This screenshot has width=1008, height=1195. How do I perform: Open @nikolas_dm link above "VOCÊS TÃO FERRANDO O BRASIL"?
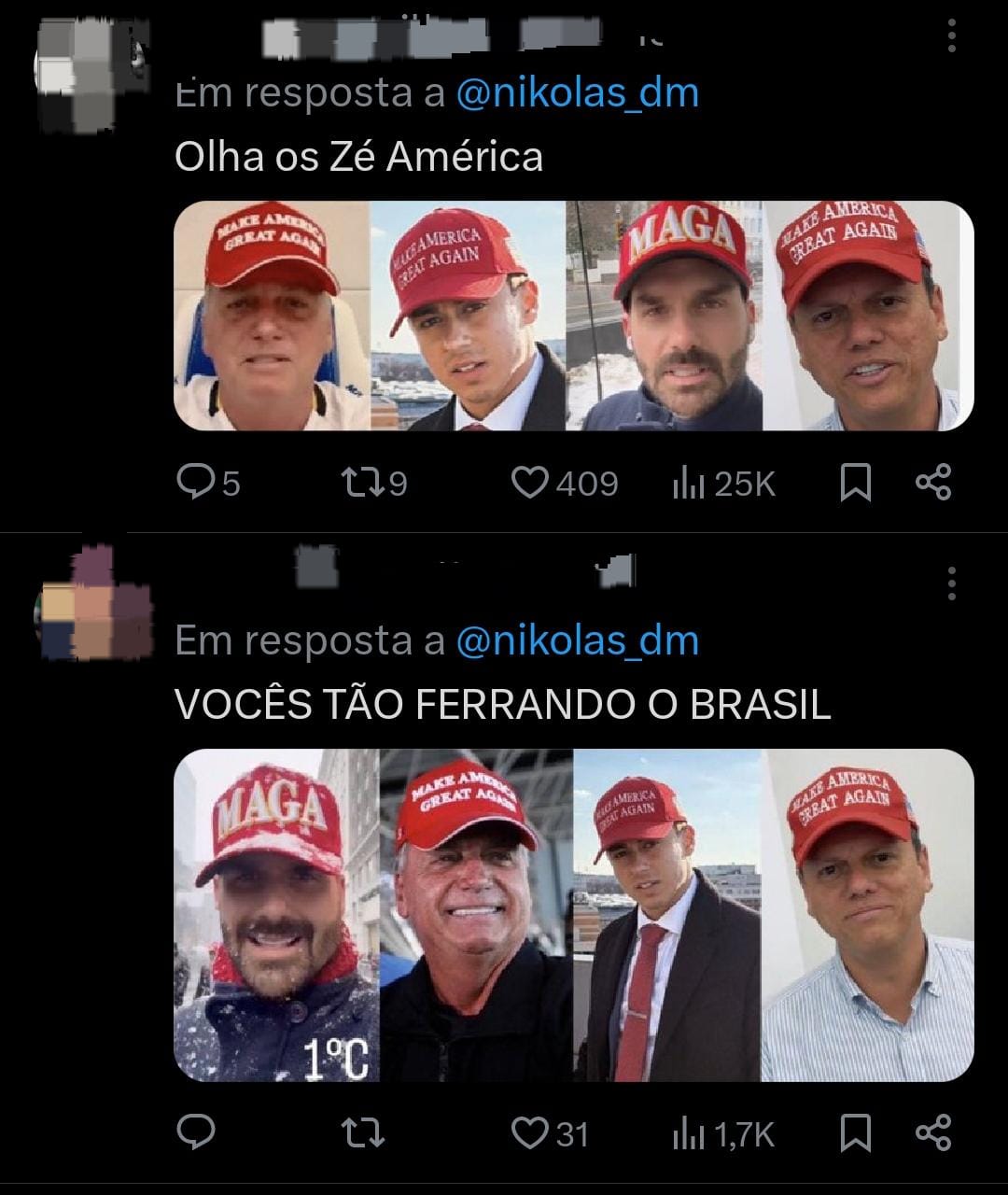click(577, 640)
